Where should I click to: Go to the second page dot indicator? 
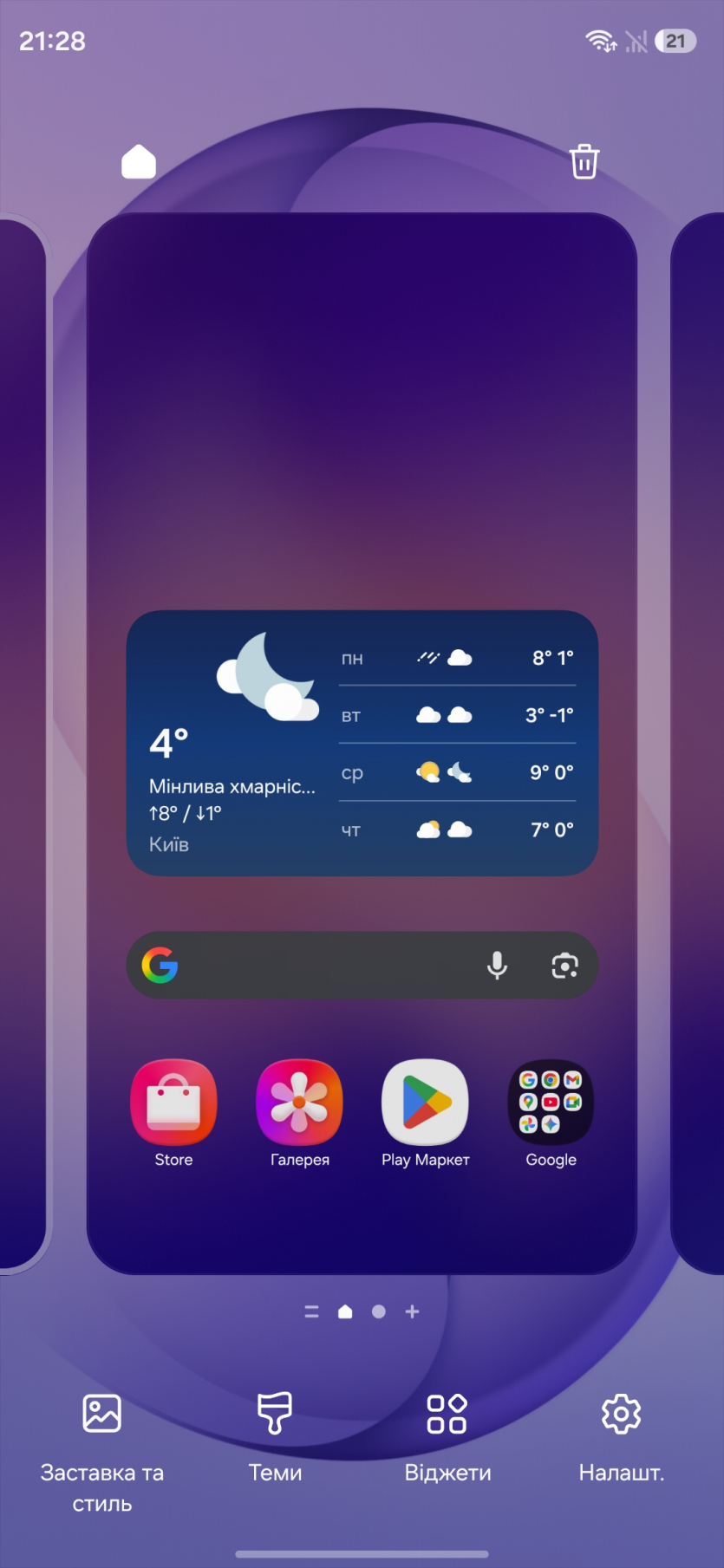(379, 1311)
